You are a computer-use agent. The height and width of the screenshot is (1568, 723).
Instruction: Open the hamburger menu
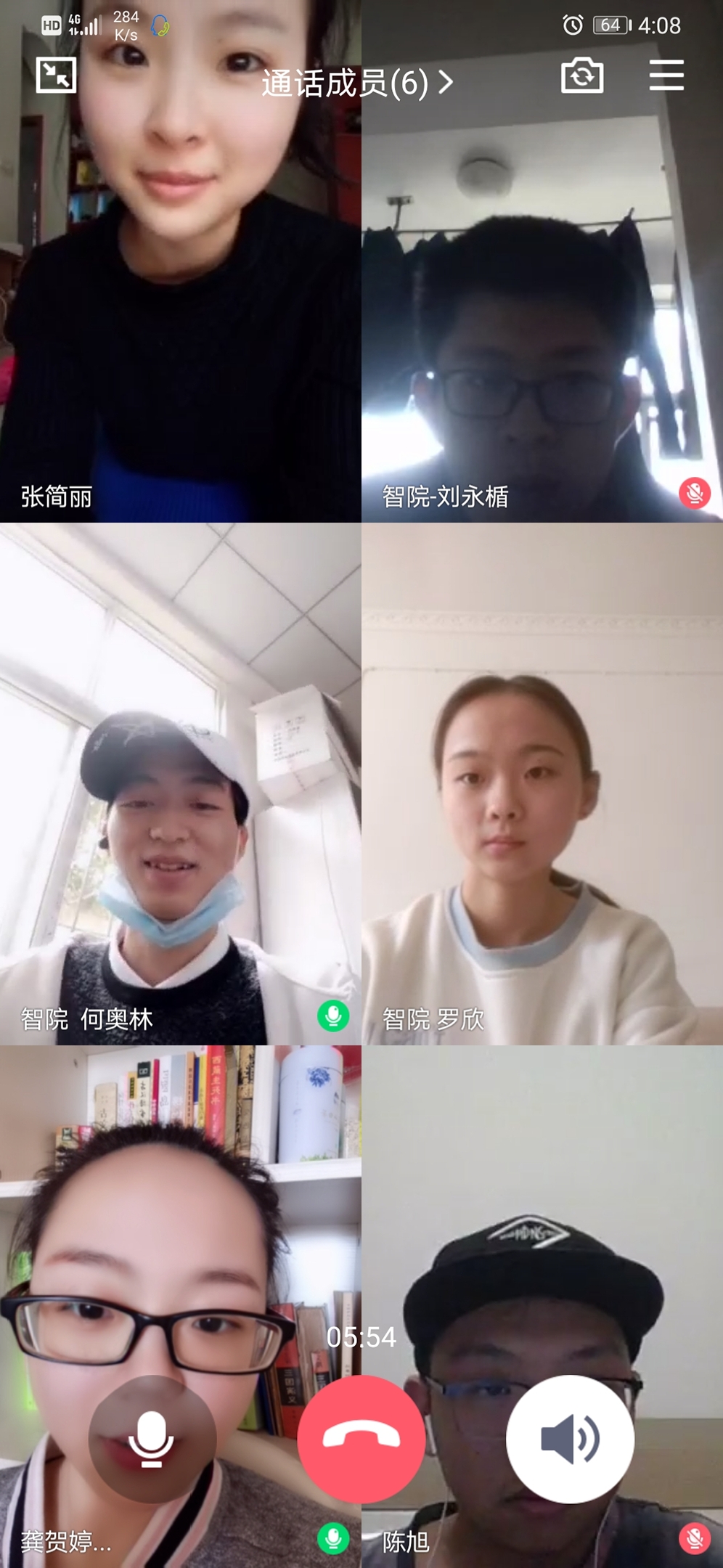coord(666,75)
